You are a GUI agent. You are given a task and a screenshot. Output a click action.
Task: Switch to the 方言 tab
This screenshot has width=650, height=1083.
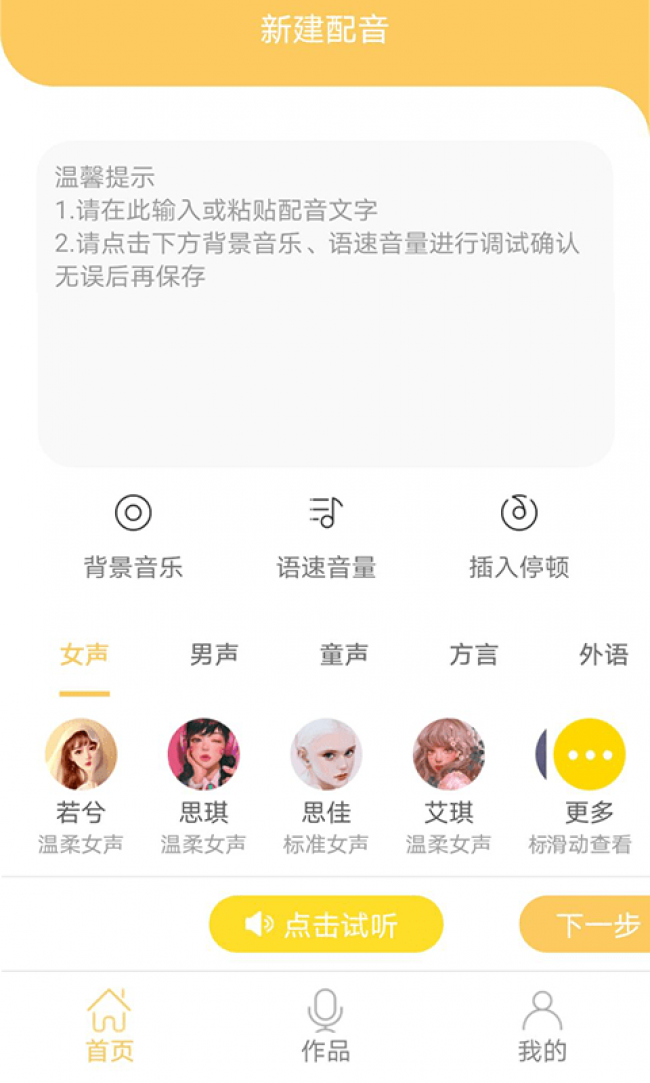coord(474,656)
